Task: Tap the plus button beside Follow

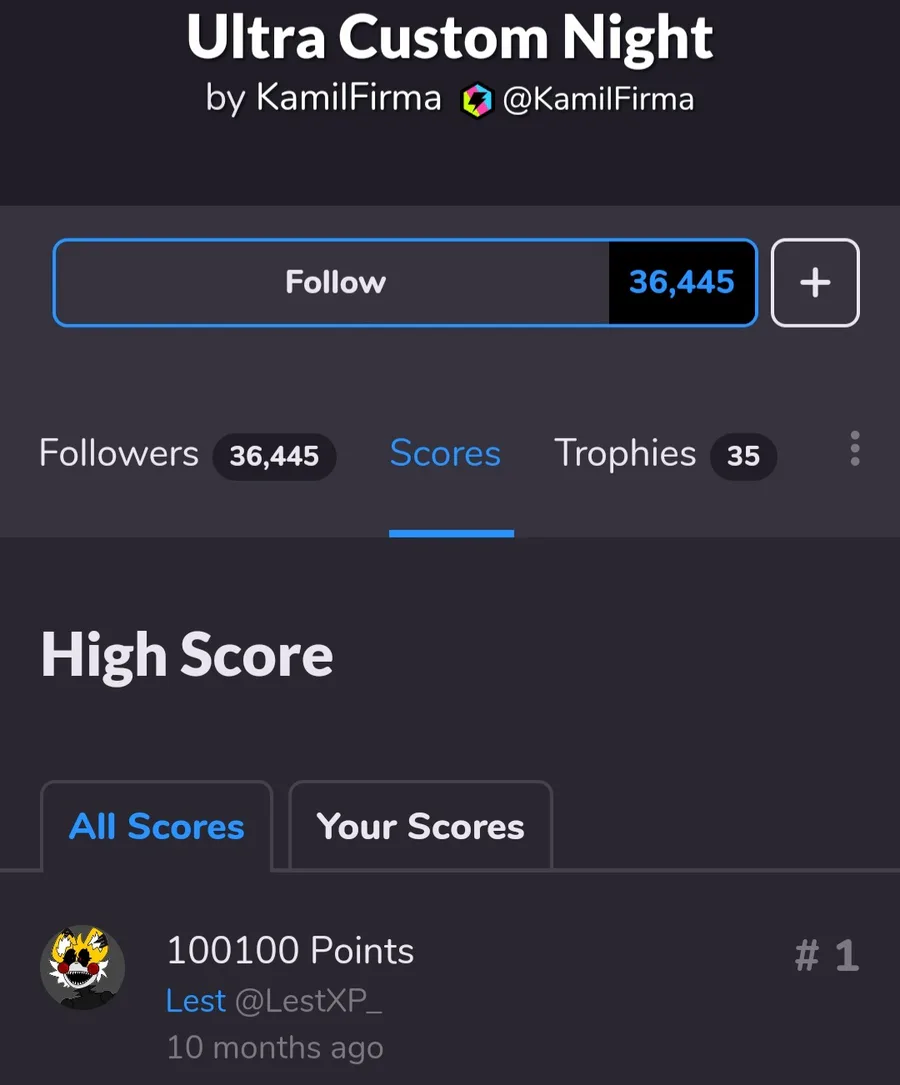Action: coord(815,282)
